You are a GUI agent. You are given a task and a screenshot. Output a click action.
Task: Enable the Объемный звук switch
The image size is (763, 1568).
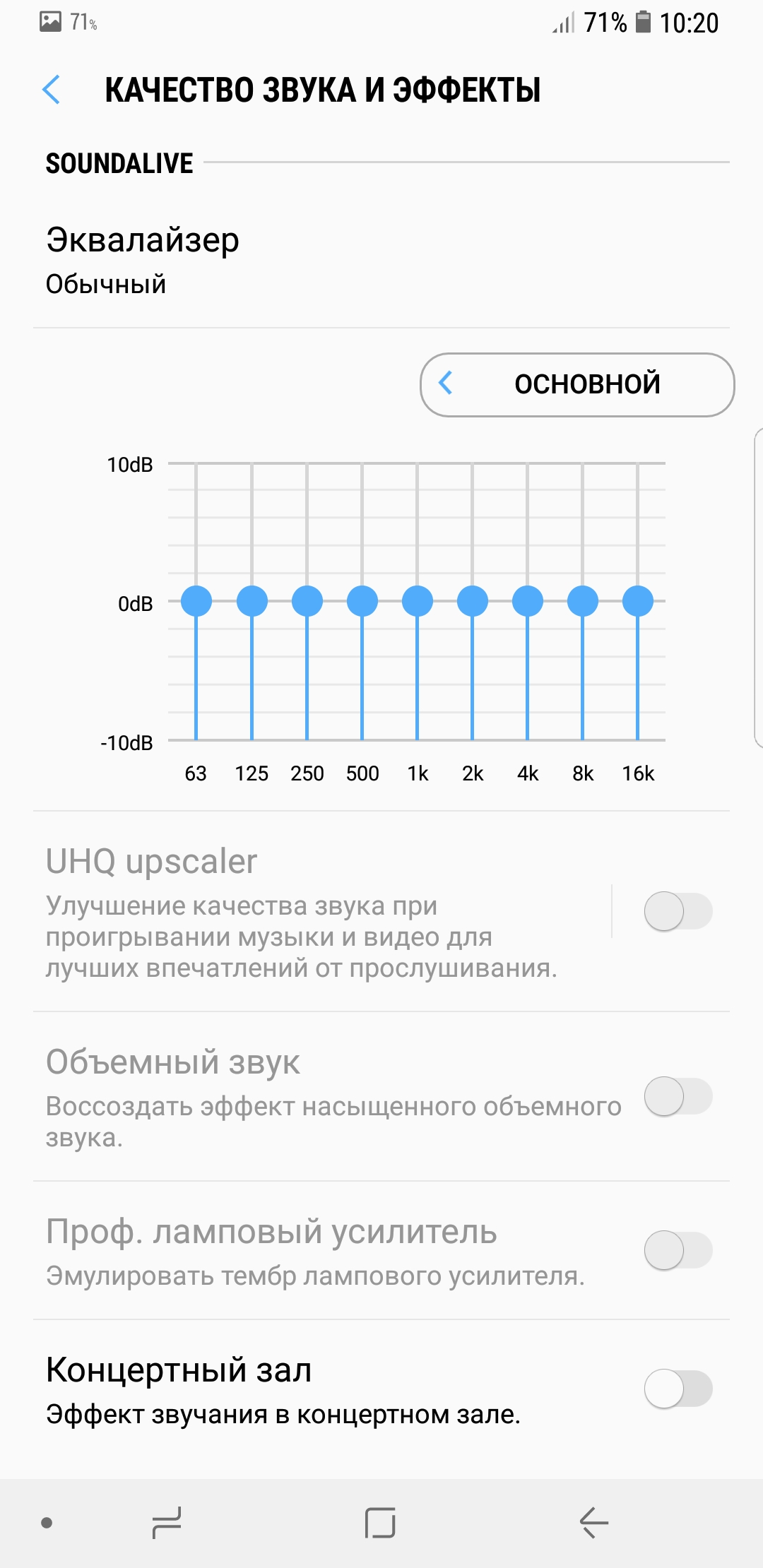tap(678, 1096)
